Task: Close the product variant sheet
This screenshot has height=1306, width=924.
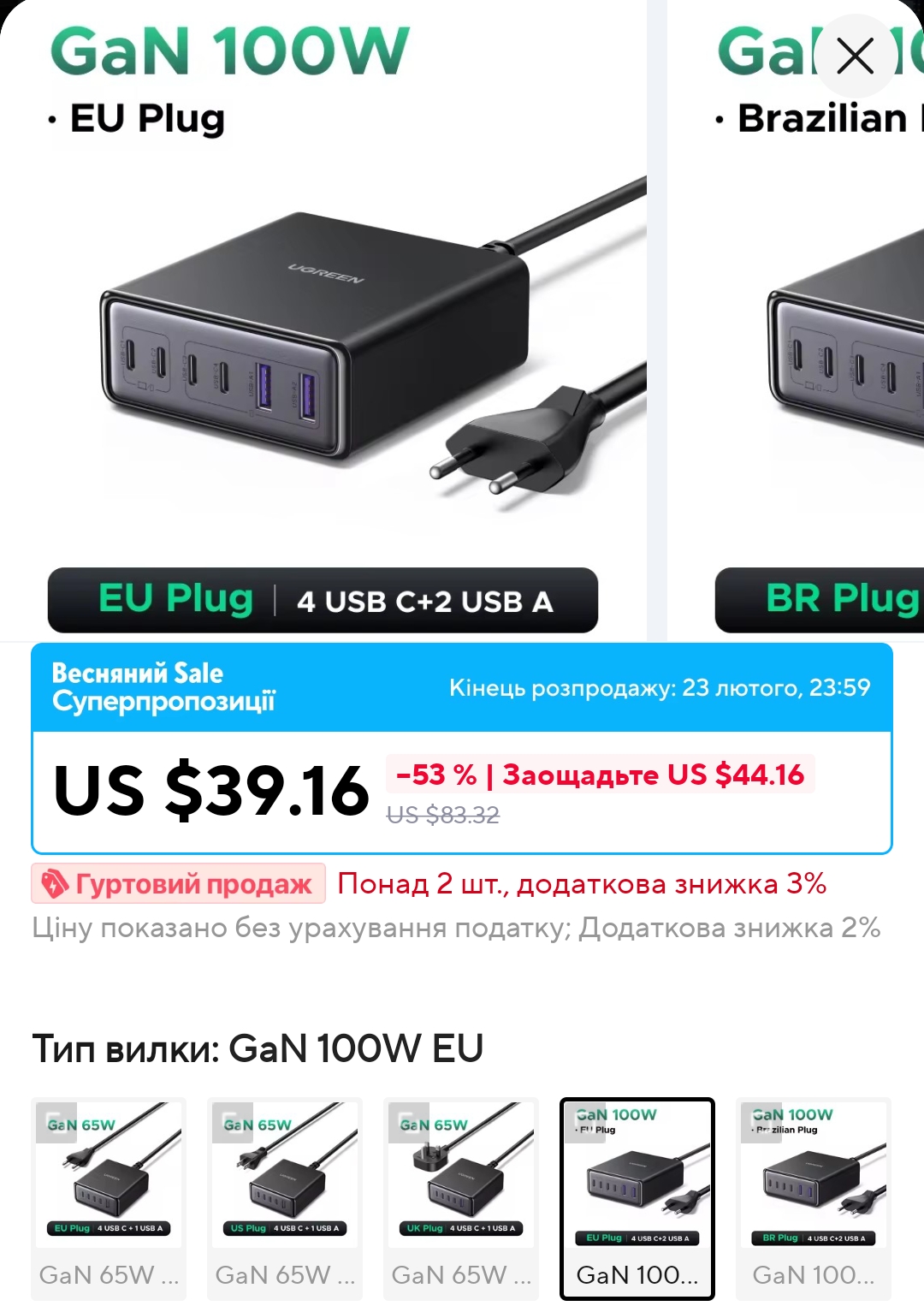Action: 855,56
